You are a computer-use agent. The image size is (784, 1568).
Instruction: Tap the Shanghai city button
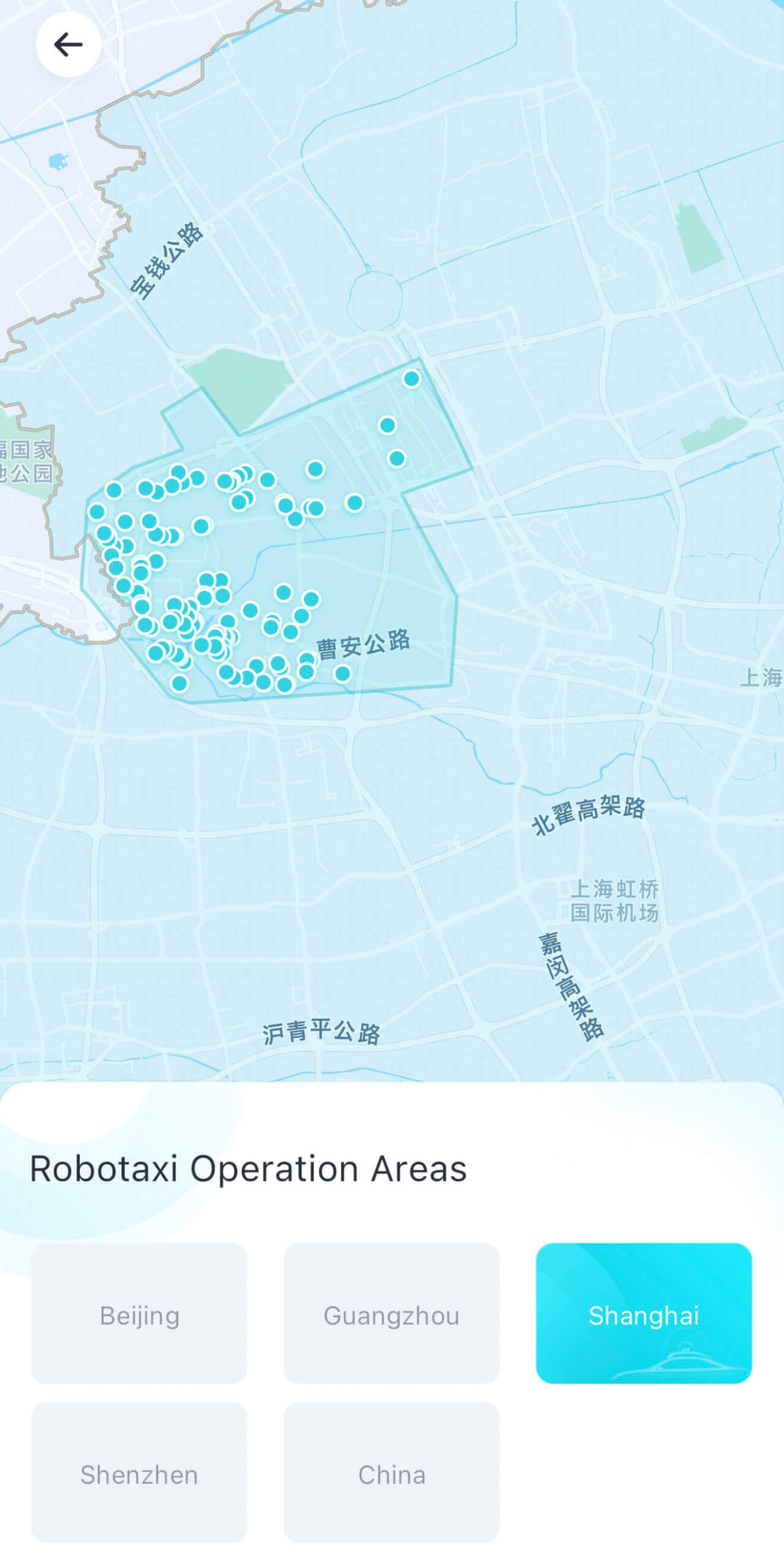point(644,1315)
